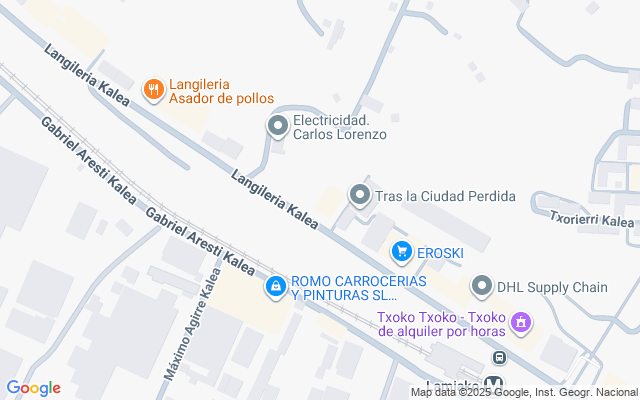Image resolution: width=640 pixels, height=400 pixels.
Task: Select the DHL Supply Chain marker
Action: click(x=482, y=287)
